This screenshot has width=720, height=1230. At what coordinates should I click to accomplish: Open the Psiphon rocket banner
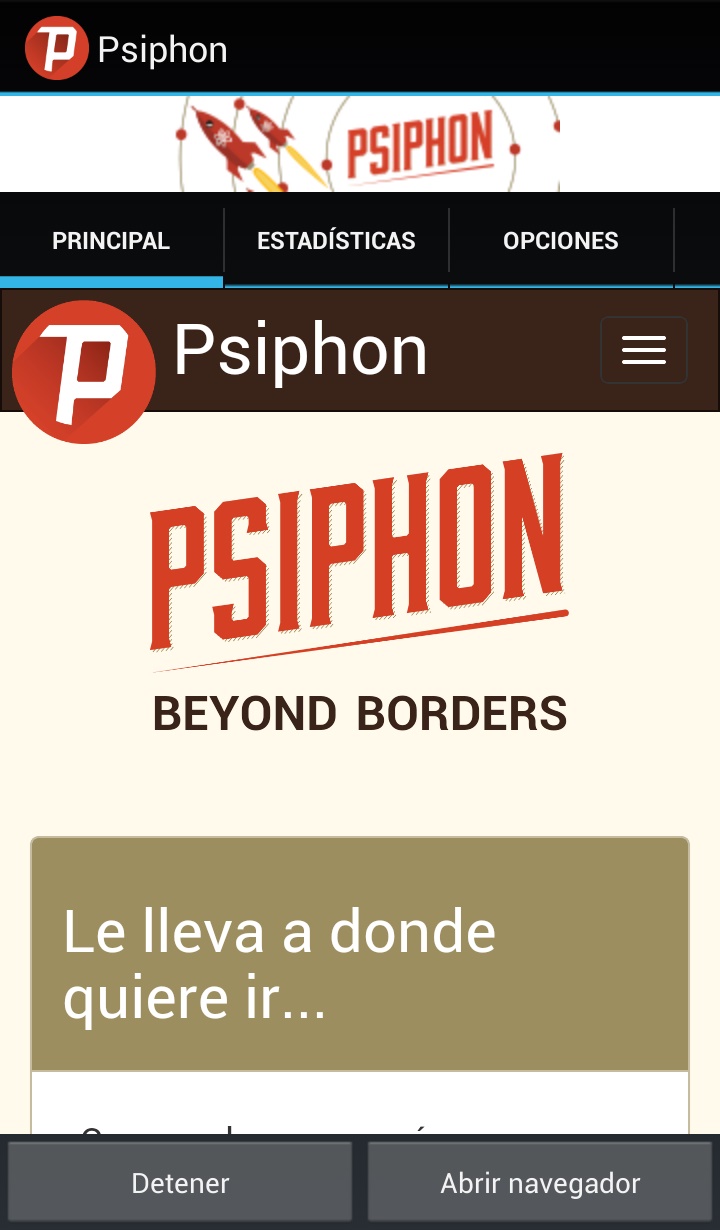(366, 143)
